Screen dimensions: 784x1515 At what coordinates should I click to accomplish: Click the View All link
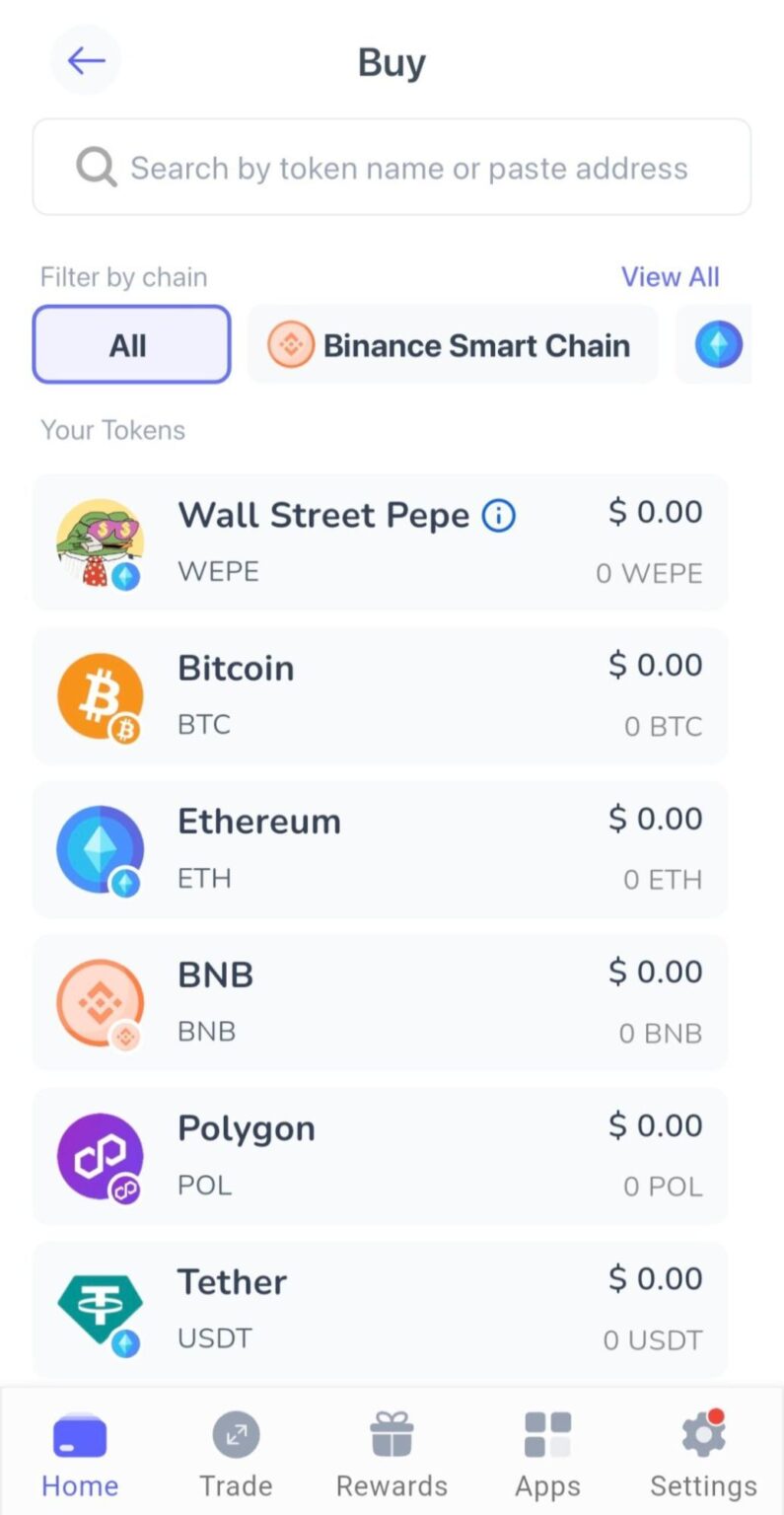pos(670,277)
